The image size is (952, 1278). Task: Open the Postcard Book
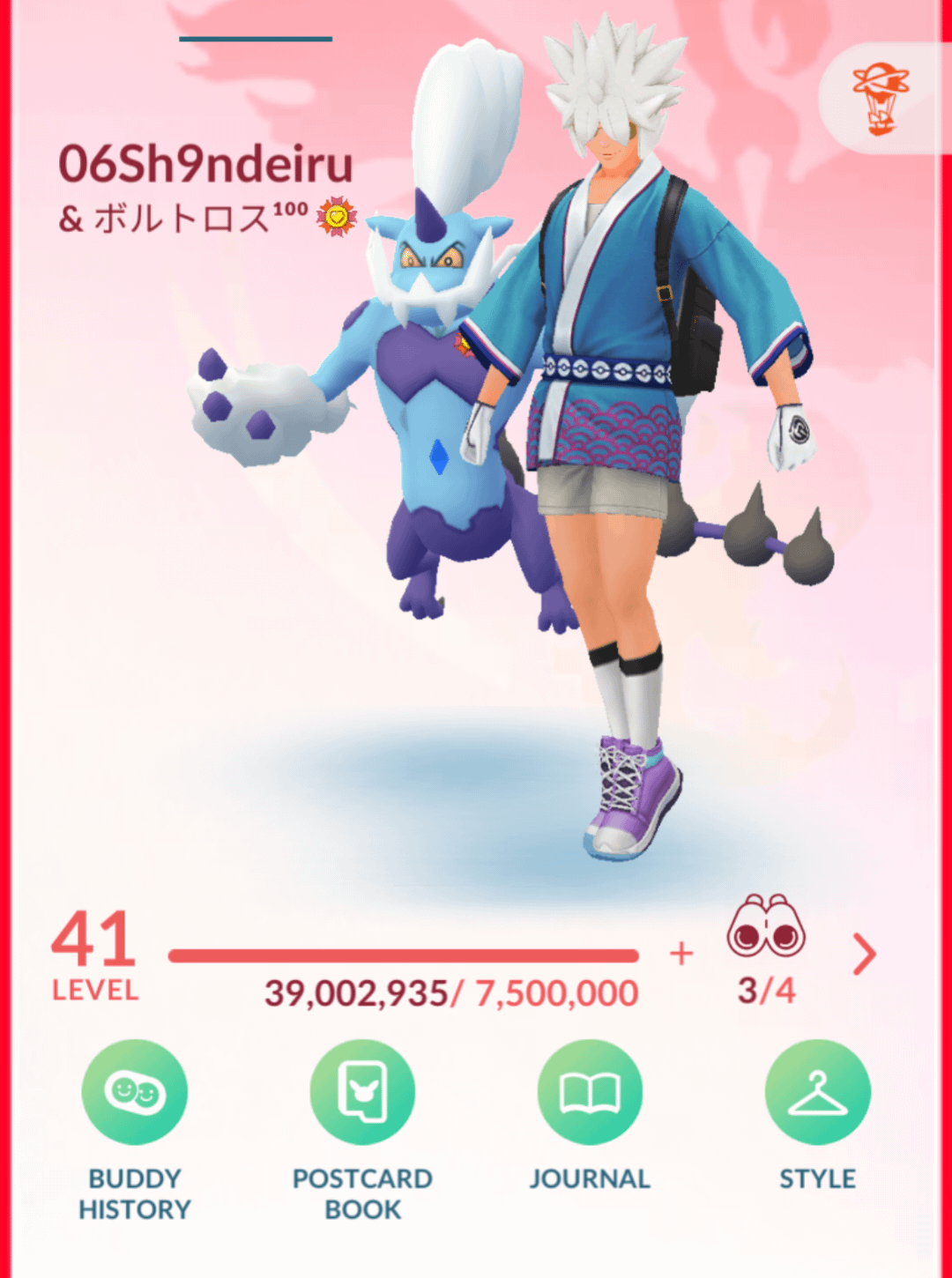pos(362,1092)
